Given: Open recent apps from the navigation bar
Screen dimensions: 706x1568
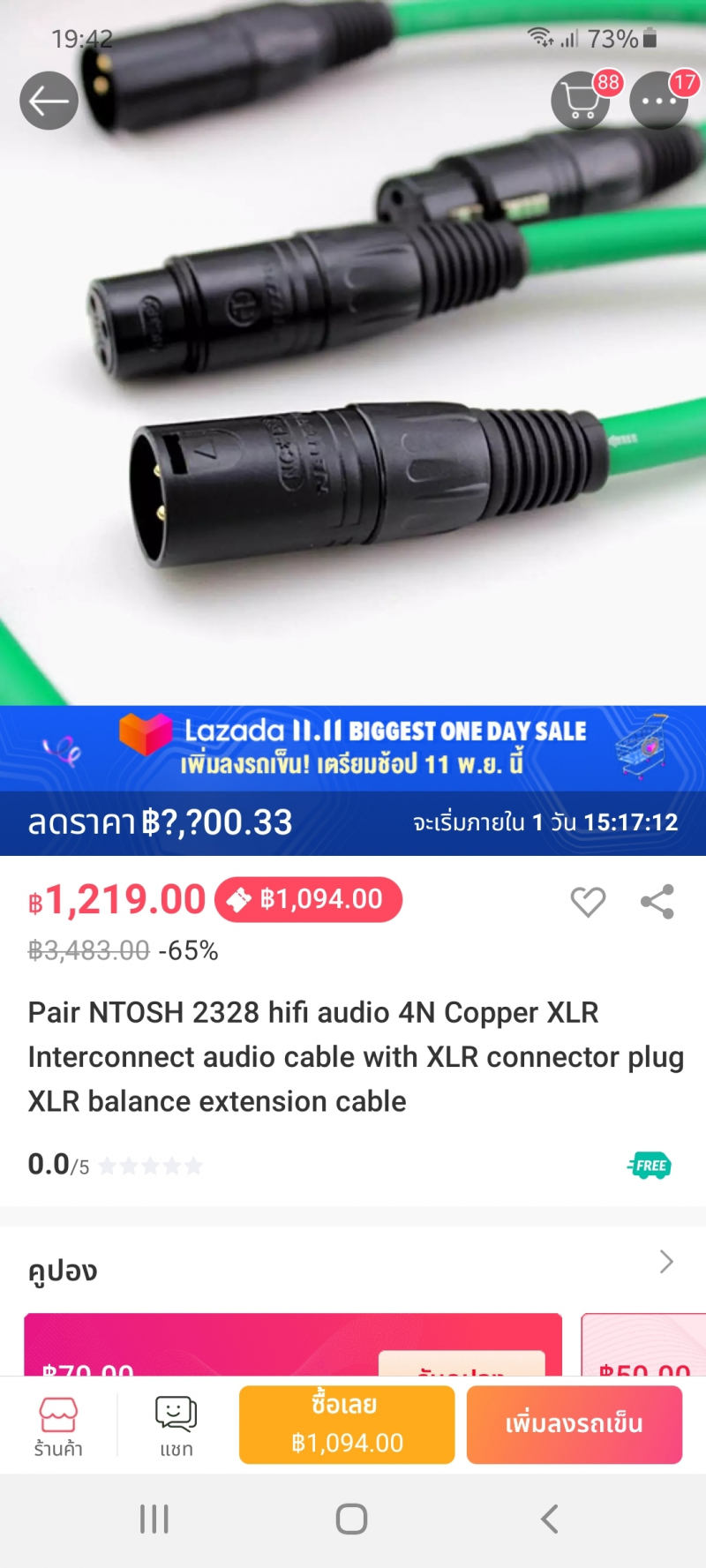Looking at the screenshot, I should 154,1519.
